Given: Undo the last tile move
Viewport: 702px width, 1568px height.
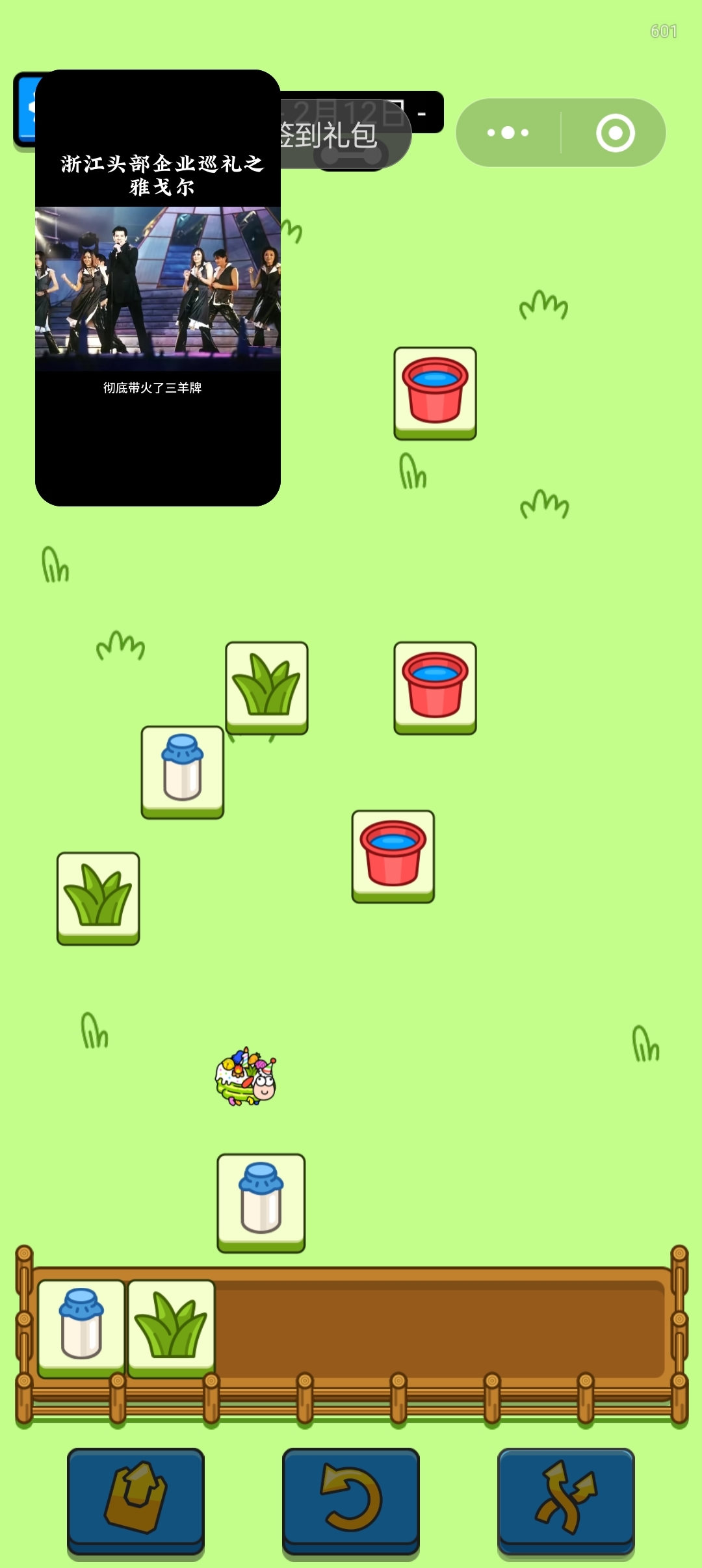Looking at the screenshot, I should [x=351, y=1501].
